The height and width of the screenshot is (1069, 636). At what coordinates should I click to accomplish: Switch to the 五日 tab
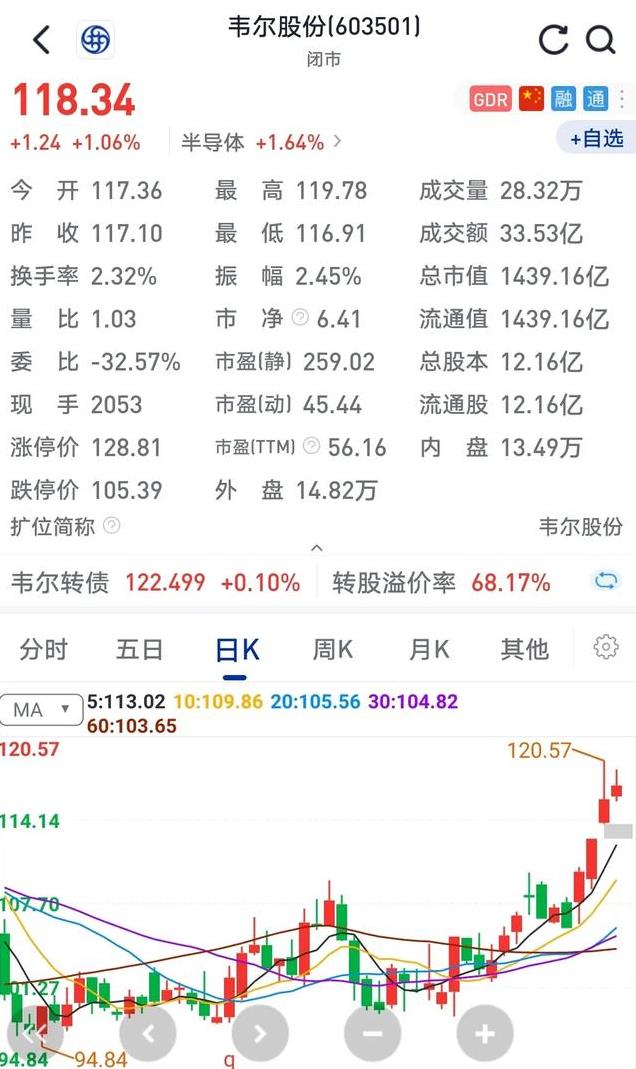[139, 649]
